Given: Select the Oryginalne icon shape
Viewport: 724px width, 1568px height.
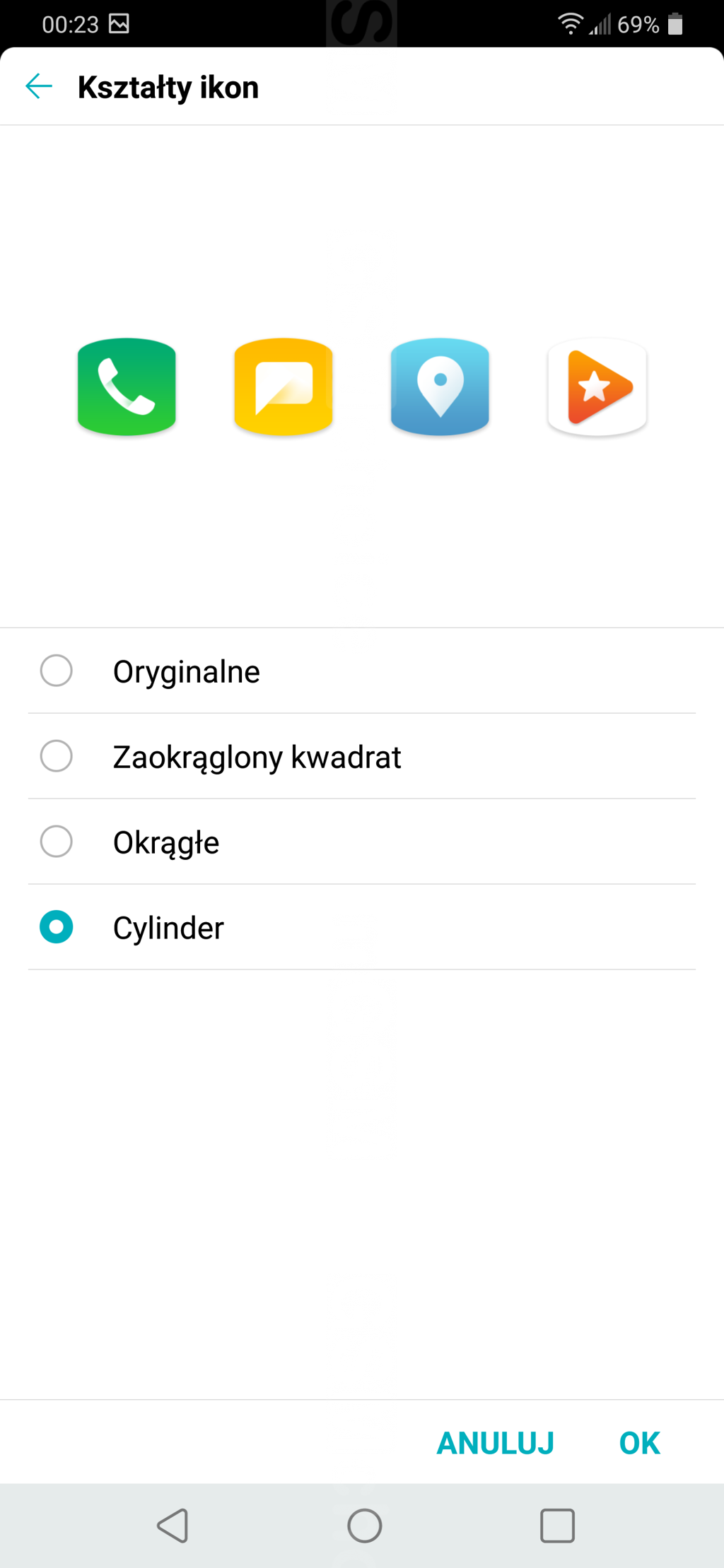Looking at the screenshot, I should tap(57, 671).
